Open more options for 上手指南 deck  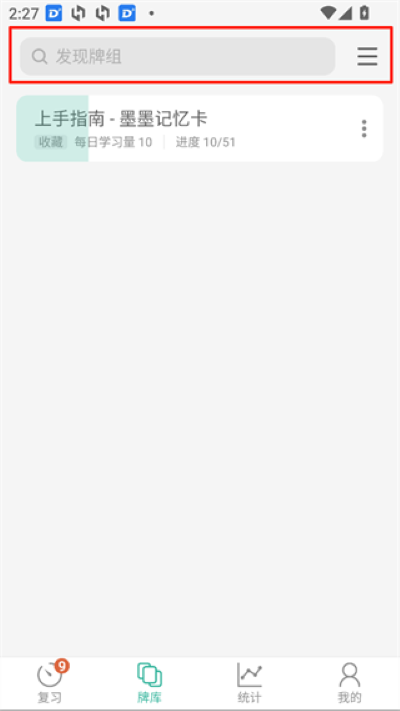364,129
